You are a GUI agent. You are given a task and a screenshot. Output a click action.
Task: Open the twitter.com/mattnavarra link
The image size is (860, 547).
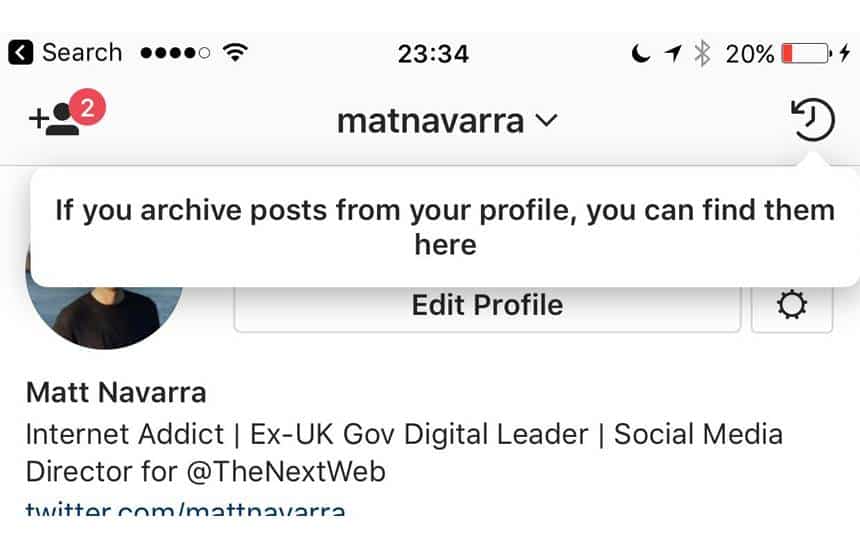click(186, 511)
